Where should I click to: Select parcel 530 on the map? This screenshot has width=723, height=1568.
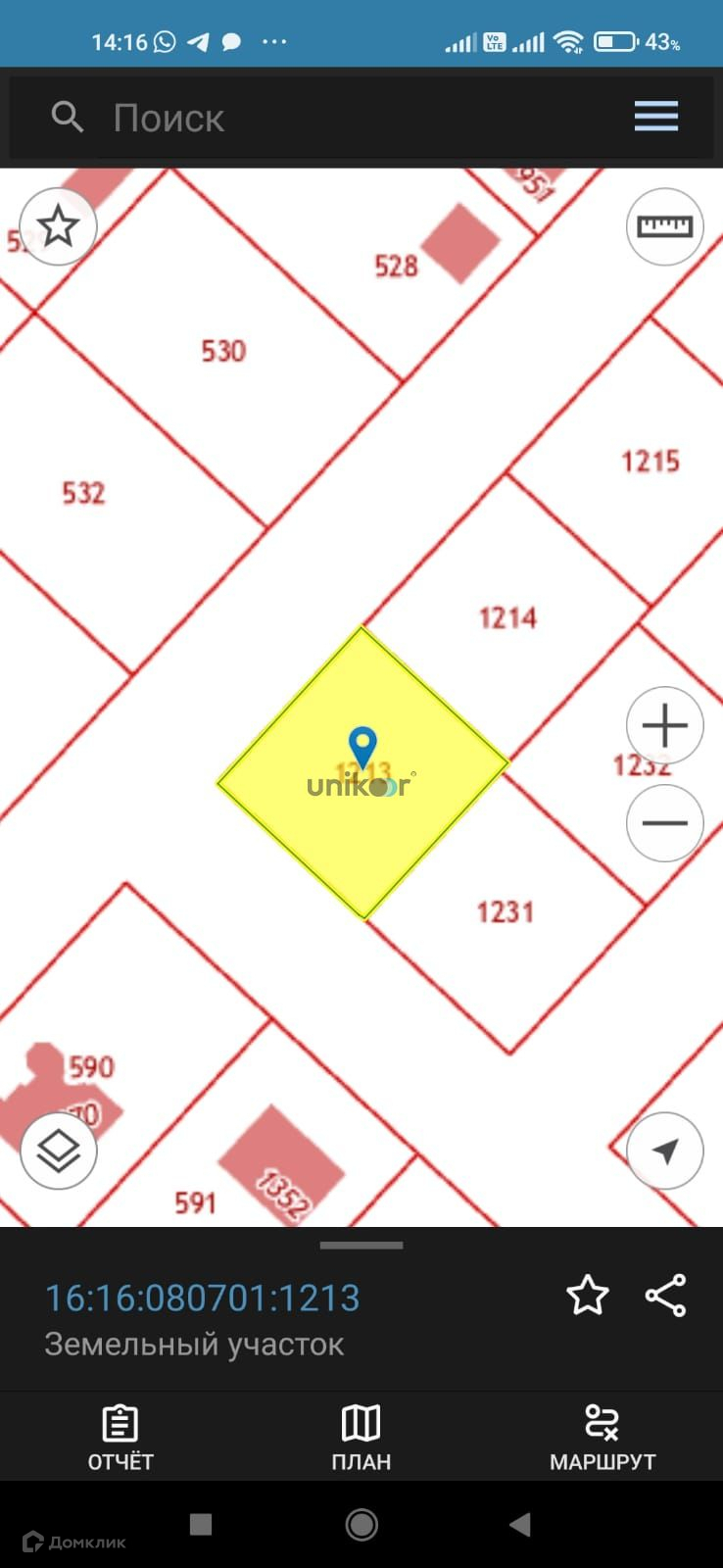coord(223,351)
